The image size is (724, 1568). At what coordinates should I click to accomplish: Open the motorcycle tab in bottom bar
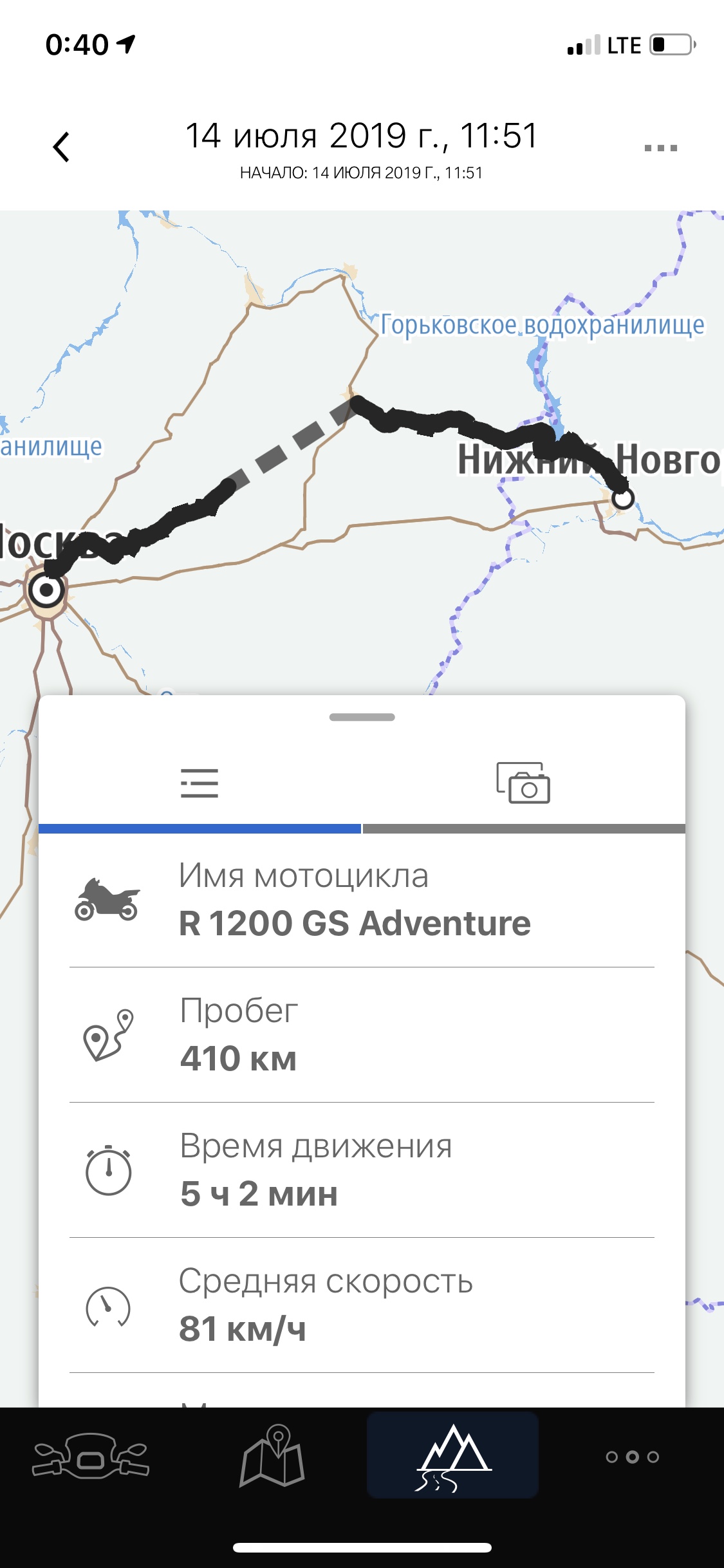(x=91, y=1455)
